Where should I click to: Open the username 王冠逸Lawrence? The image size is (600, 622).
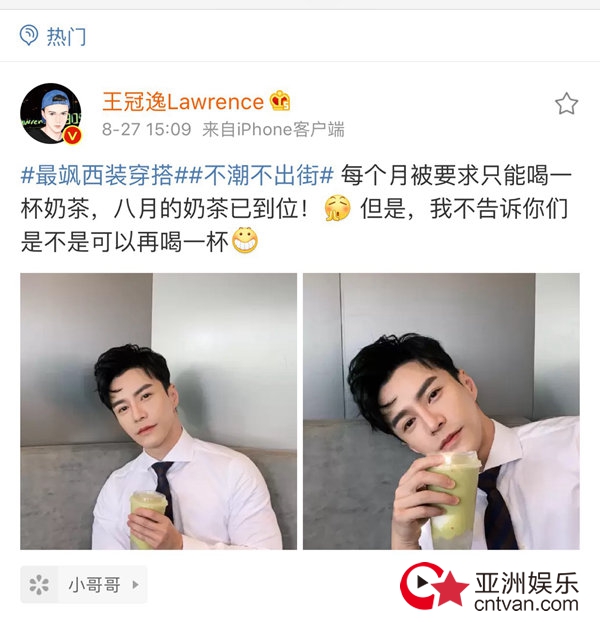(183, 101)
